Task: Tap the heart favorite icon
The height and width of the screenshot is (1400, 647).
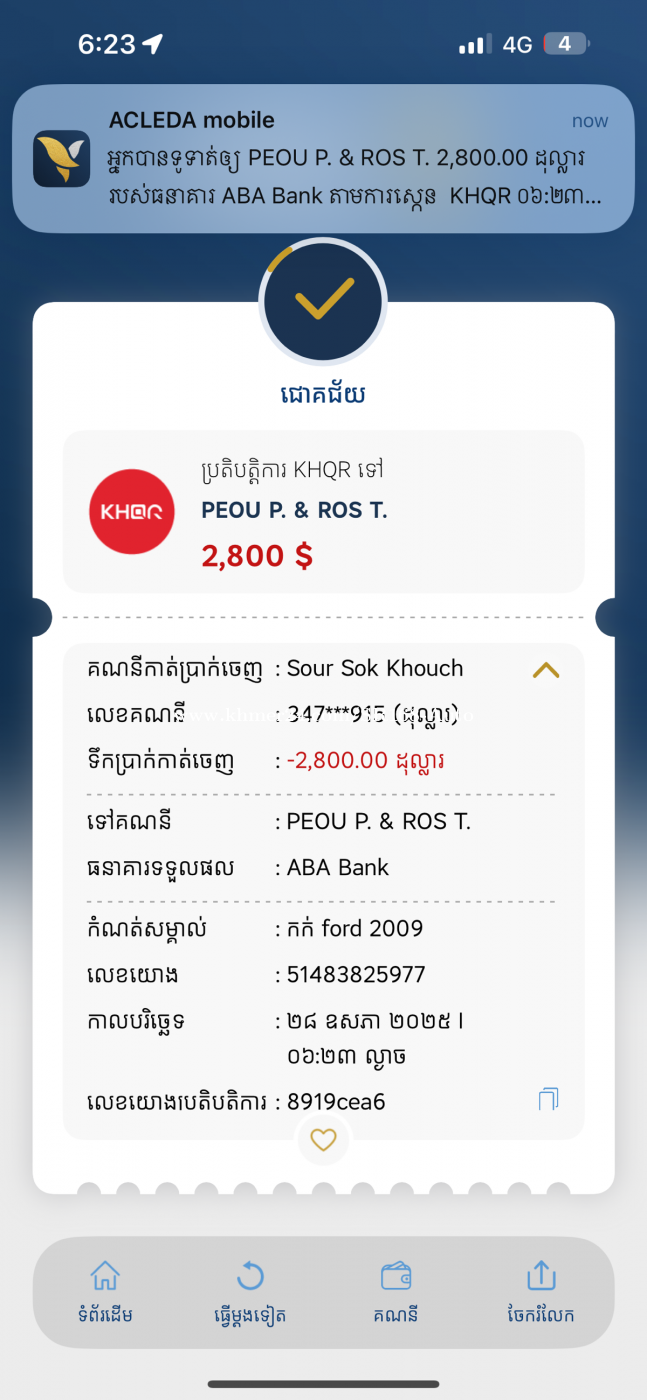Action: tap(323, 1140)
